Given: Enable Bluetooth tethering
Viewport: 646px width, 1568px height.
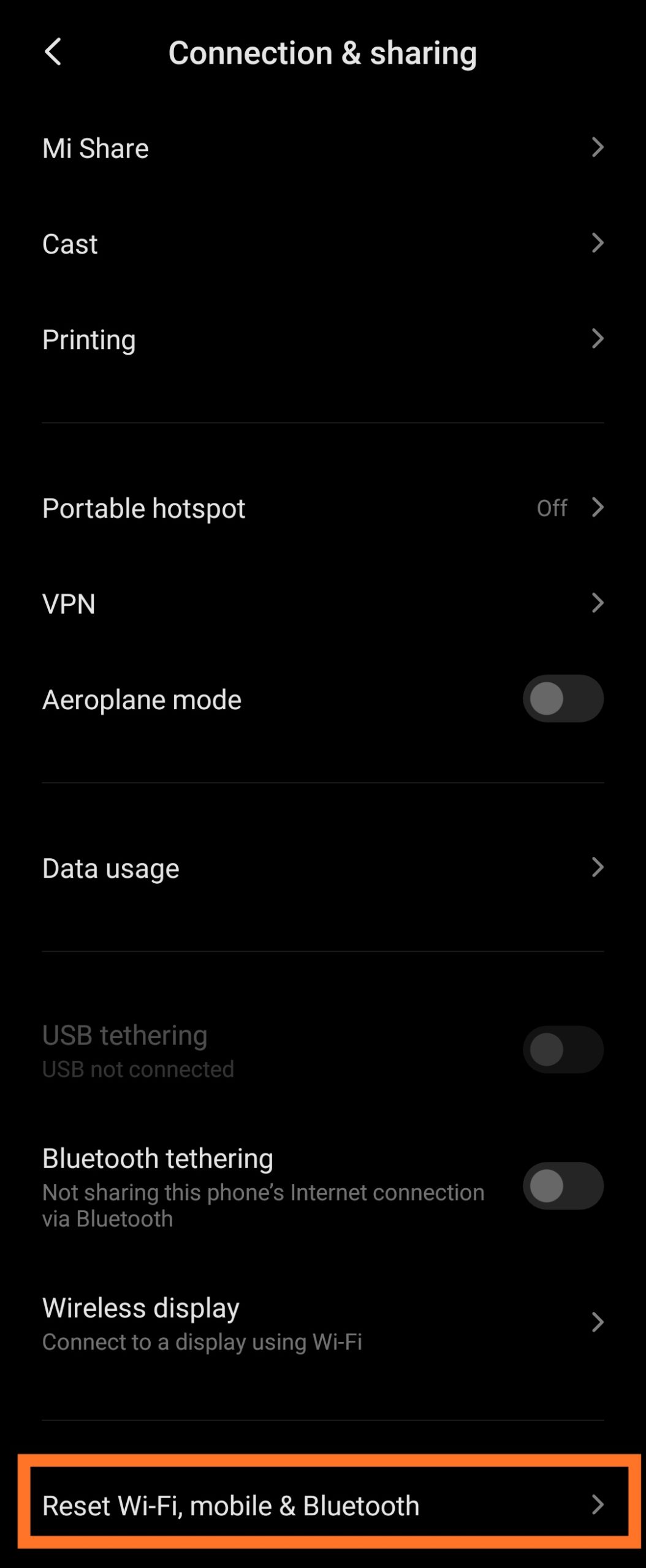Looking at the screenshot, I should (x=562, y=1181).
